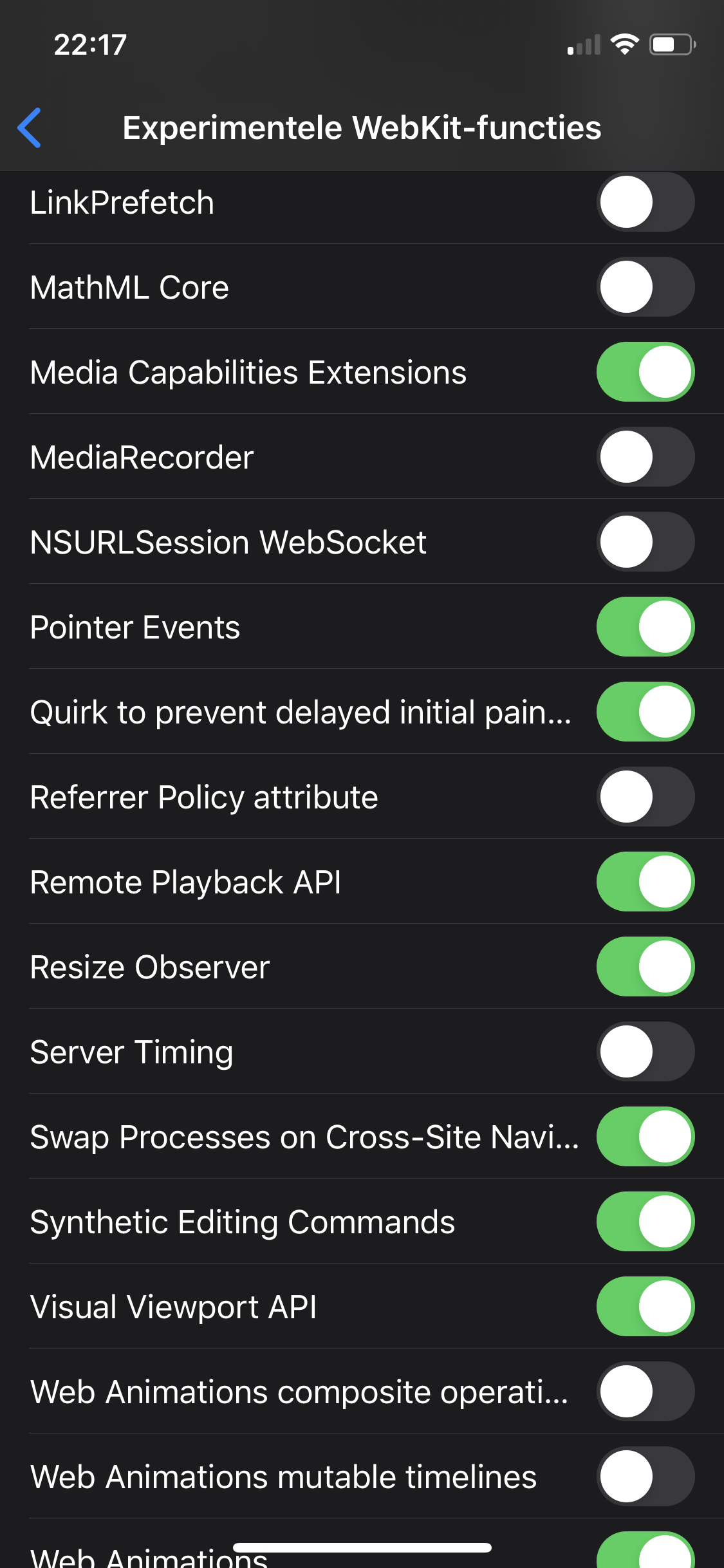Go back from Experimentele WebKit-functies

tap(30, 127)
